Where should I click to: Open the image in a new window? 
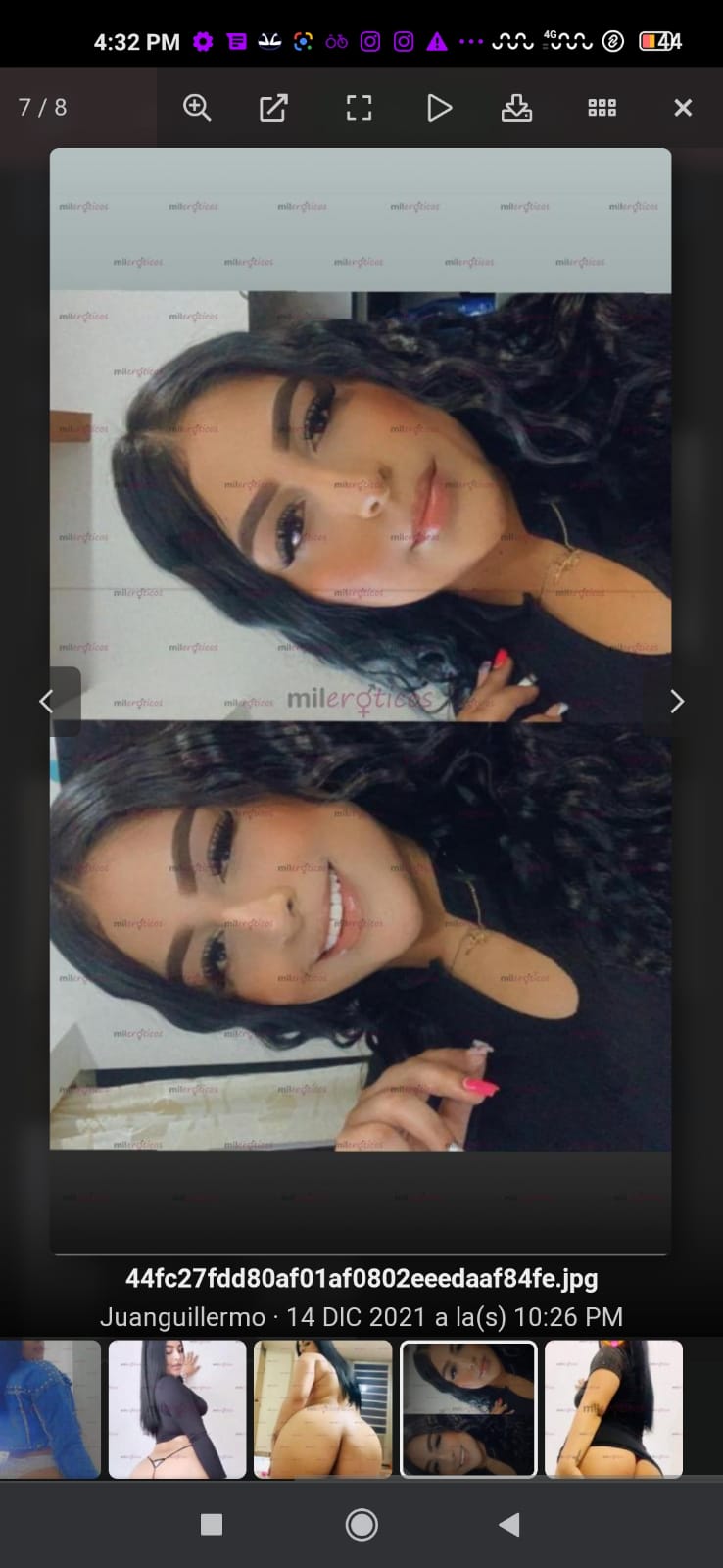(x=273, y=108)
